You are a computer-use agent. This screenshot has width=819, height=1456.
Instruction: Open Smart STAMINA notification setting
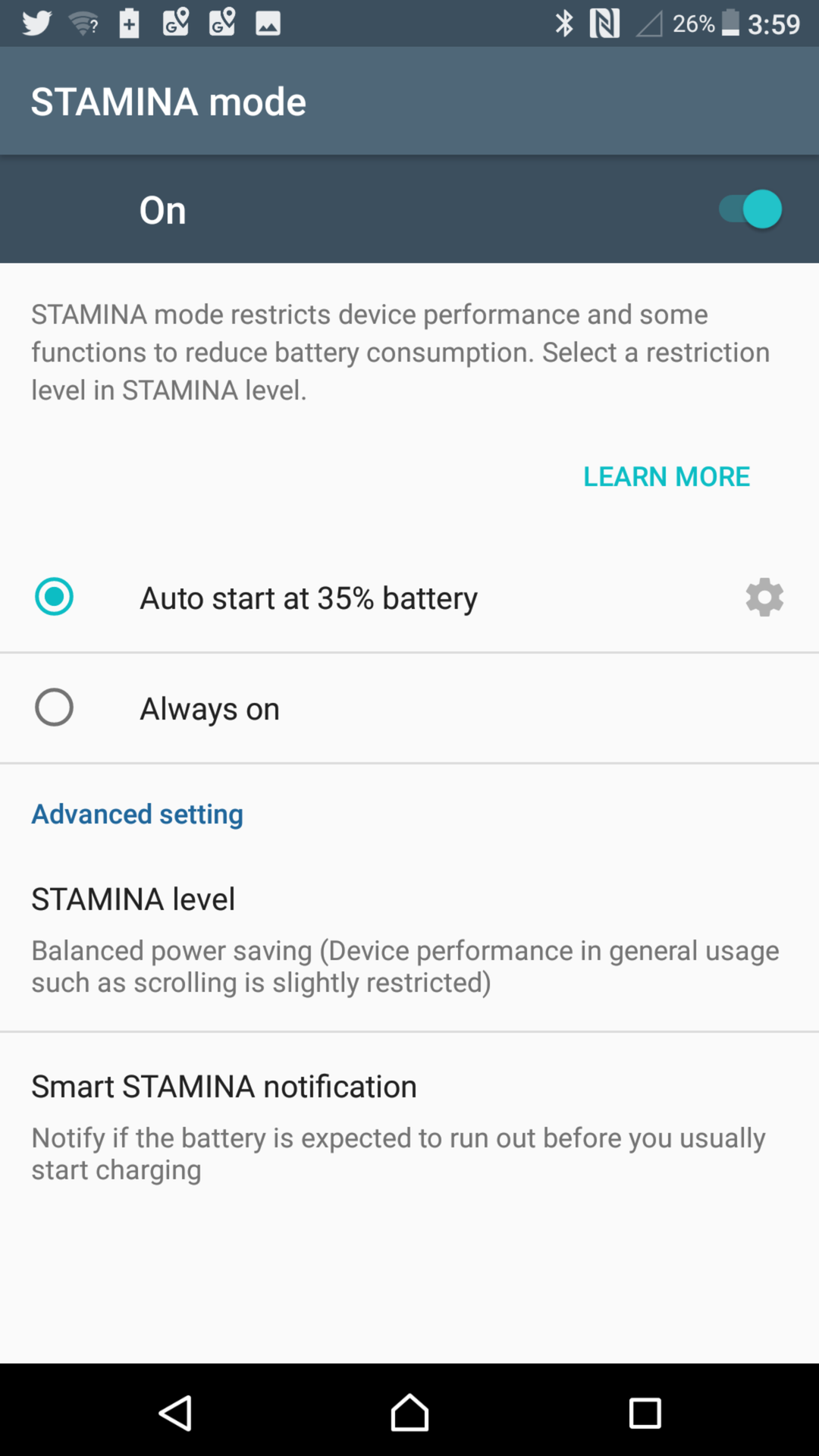tap(409, 1126)
